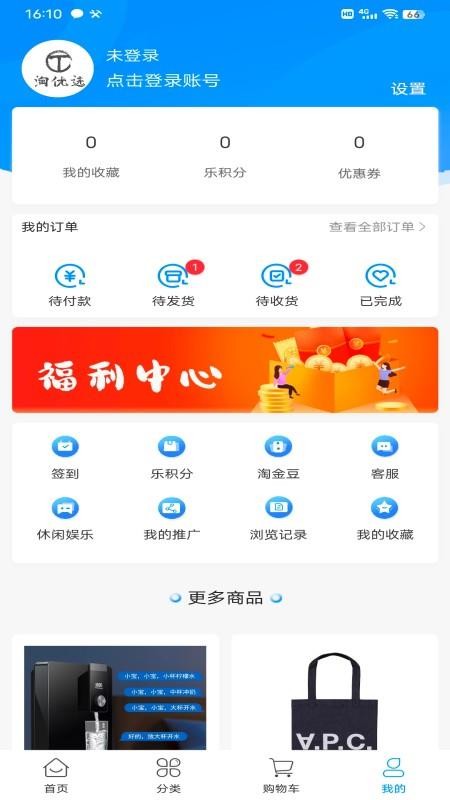The image size is (450, 800).
Task: Open 已完成 orders
Action: 381,286
